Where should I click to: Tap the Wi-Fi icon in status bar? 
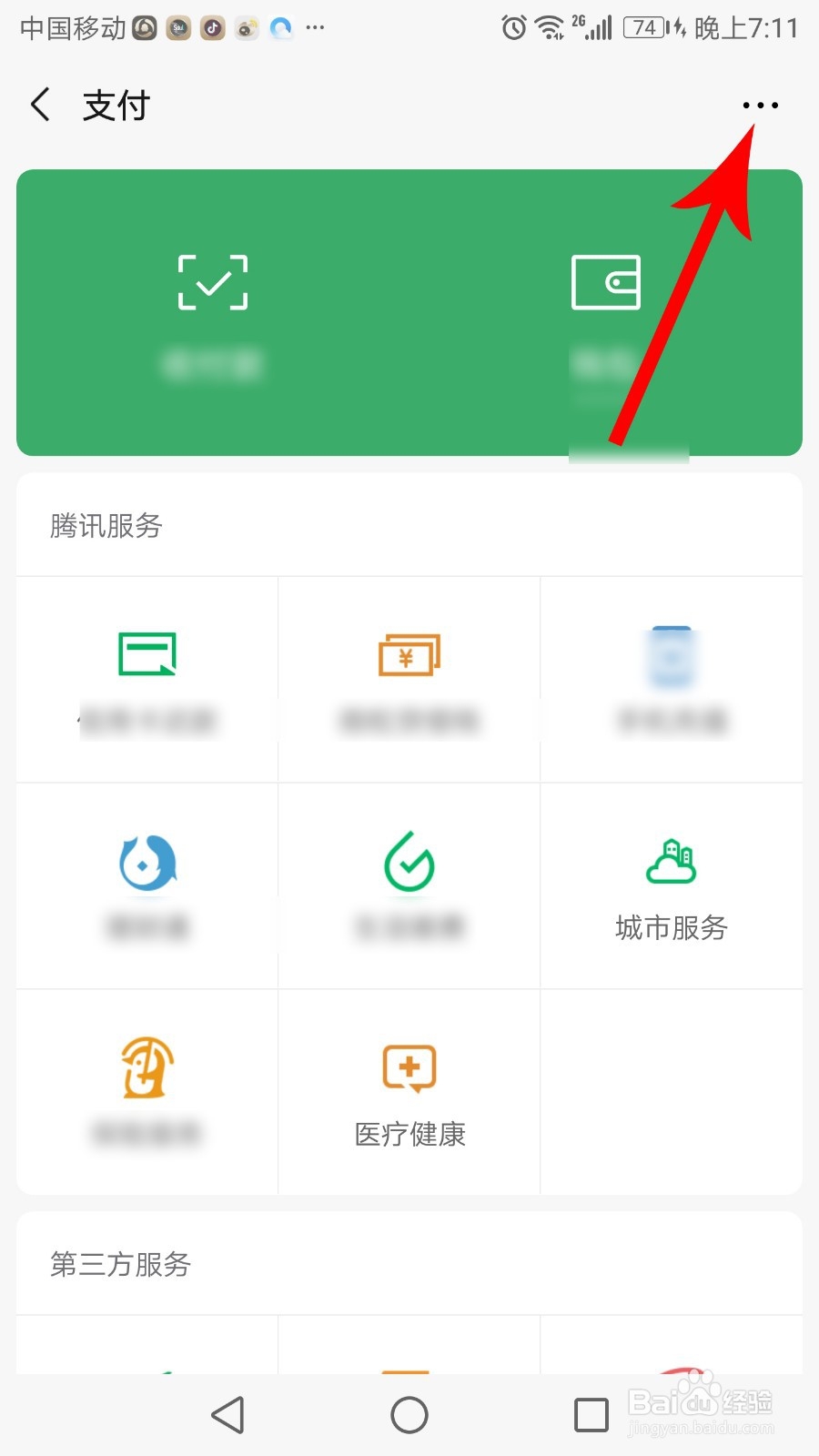coord(546,27)
